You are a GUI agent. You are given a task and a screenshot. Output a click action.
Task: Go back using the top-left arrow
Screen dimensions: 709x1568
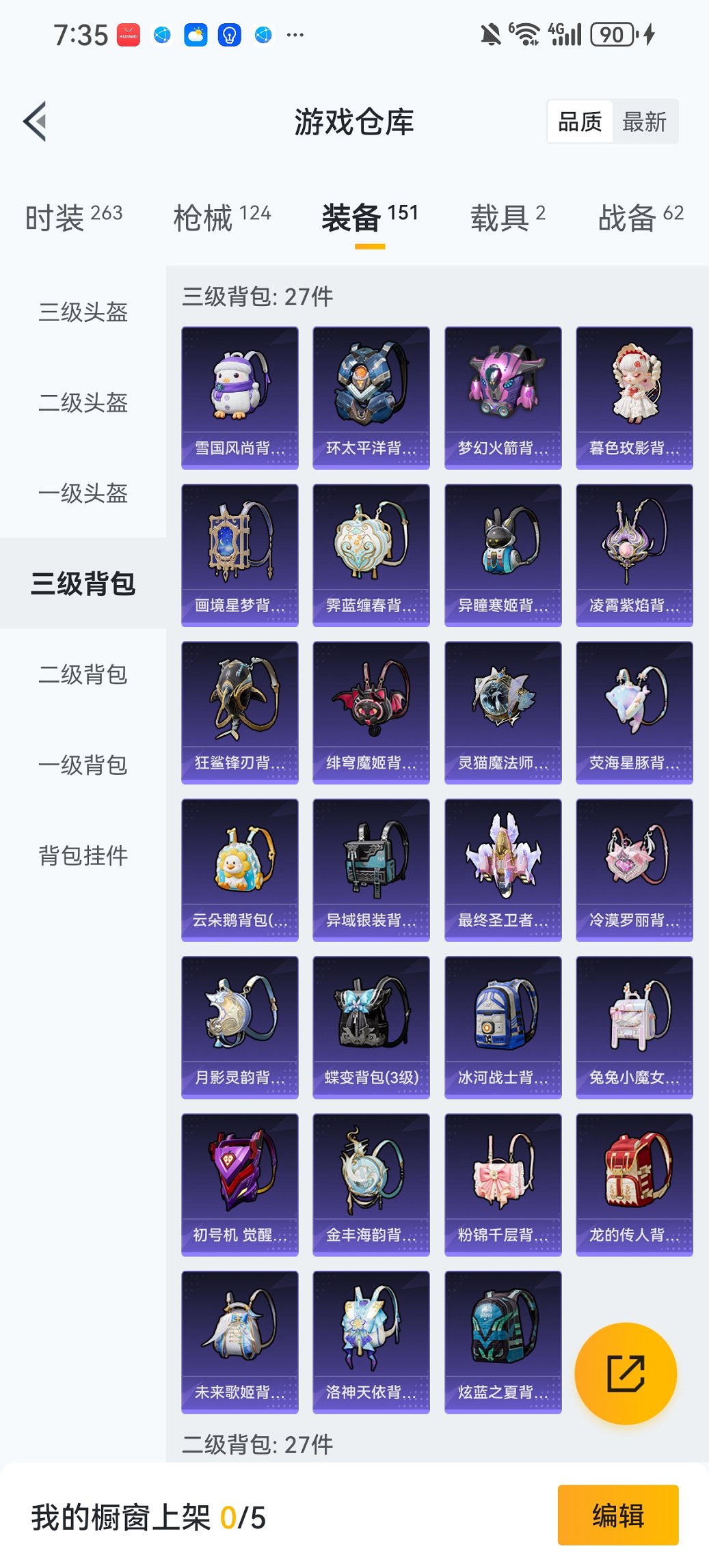point(36,122)
